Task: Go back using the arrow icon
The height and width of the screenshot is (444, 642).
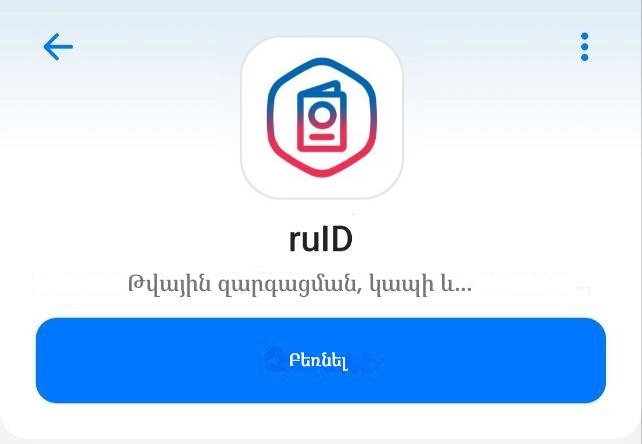Action: [x=58, y=47]
